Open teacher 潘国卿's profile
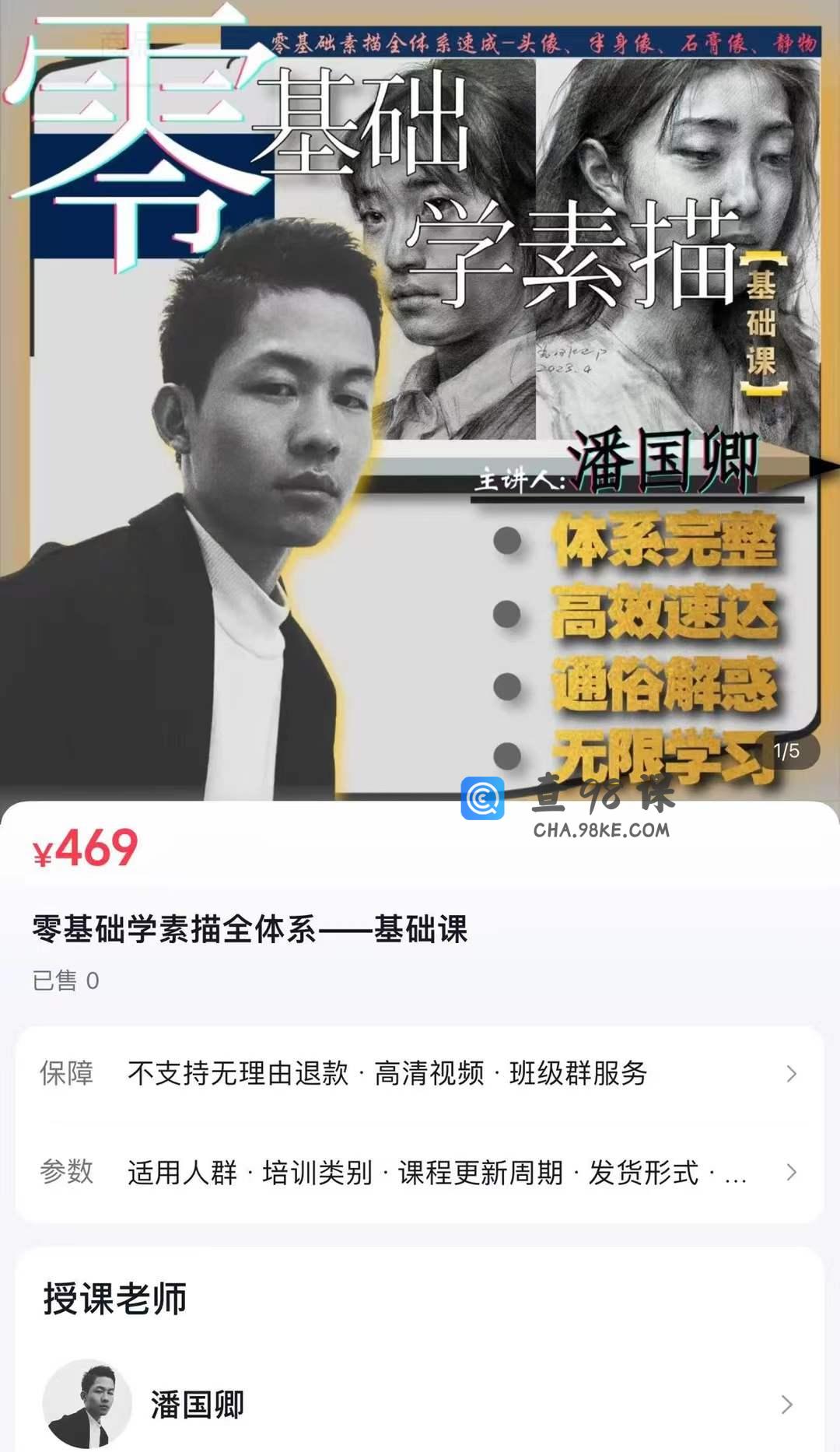The image size is (840, 1452). tap(420, 1405)
